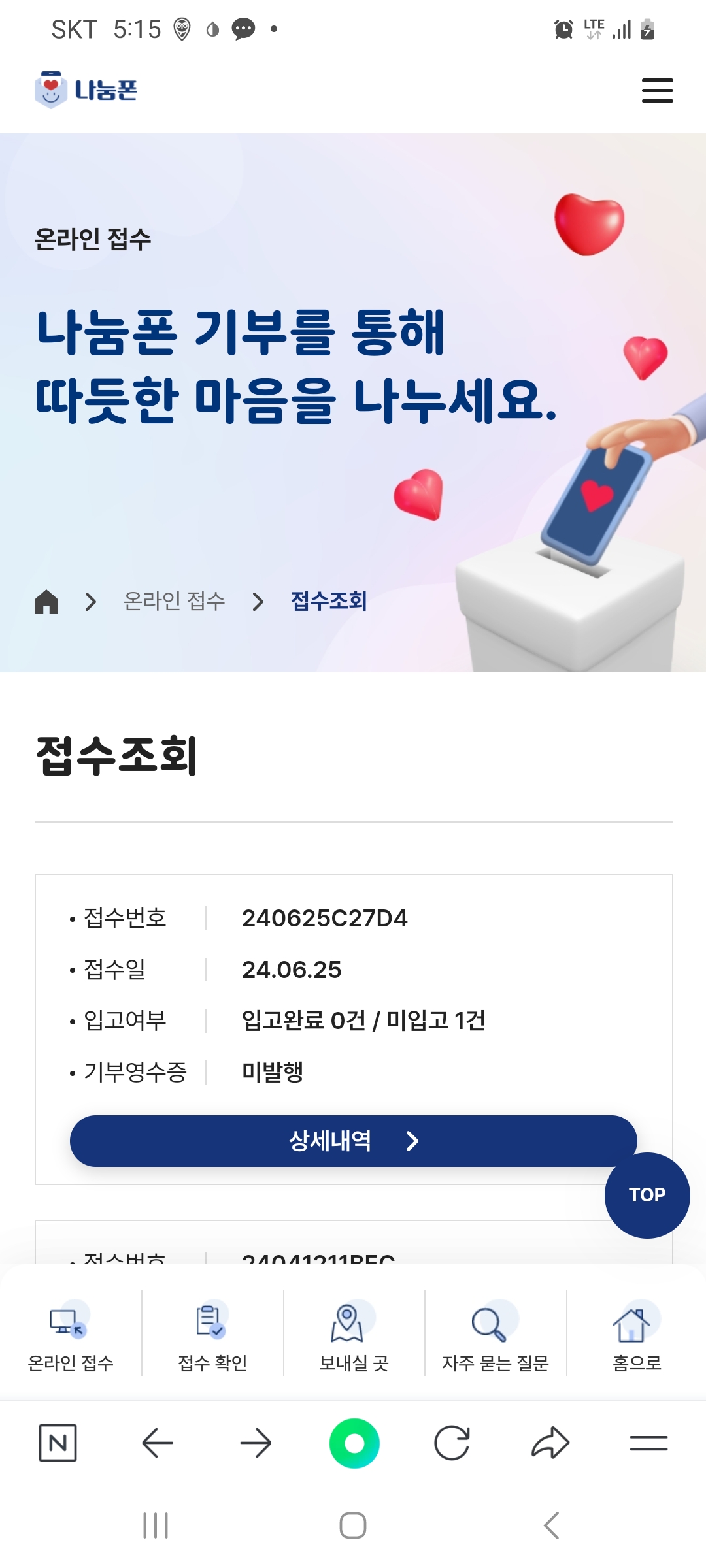This screenshot has height=1568, width=706.
Task: Tap the green Naver search button
Action: pyautogui.click(x=354, y=1443)
